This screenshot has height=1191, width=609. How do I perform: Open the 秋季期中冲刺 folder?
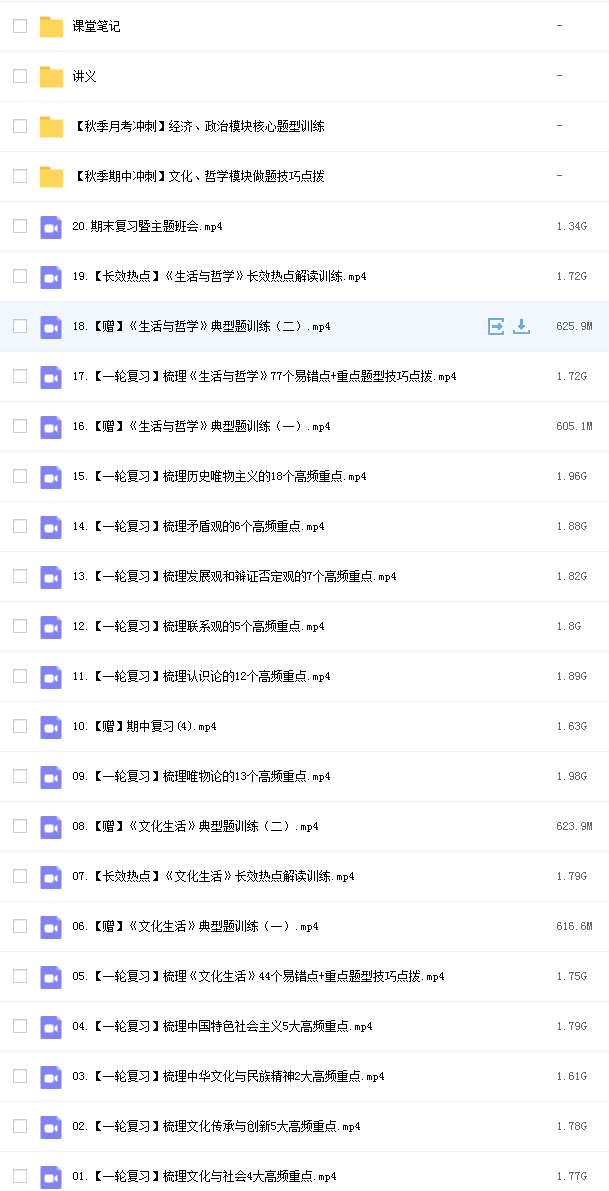[198, 176]
